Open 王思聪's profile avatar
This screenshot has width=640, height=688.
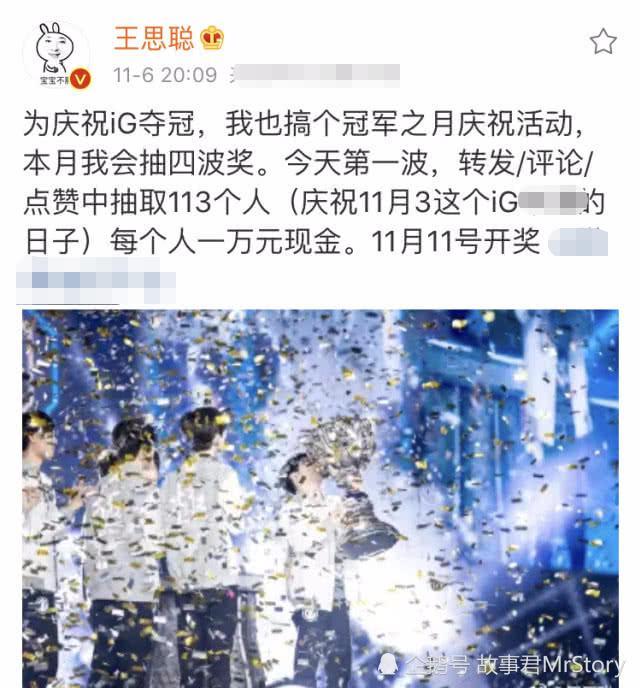(x=56, y=56)
